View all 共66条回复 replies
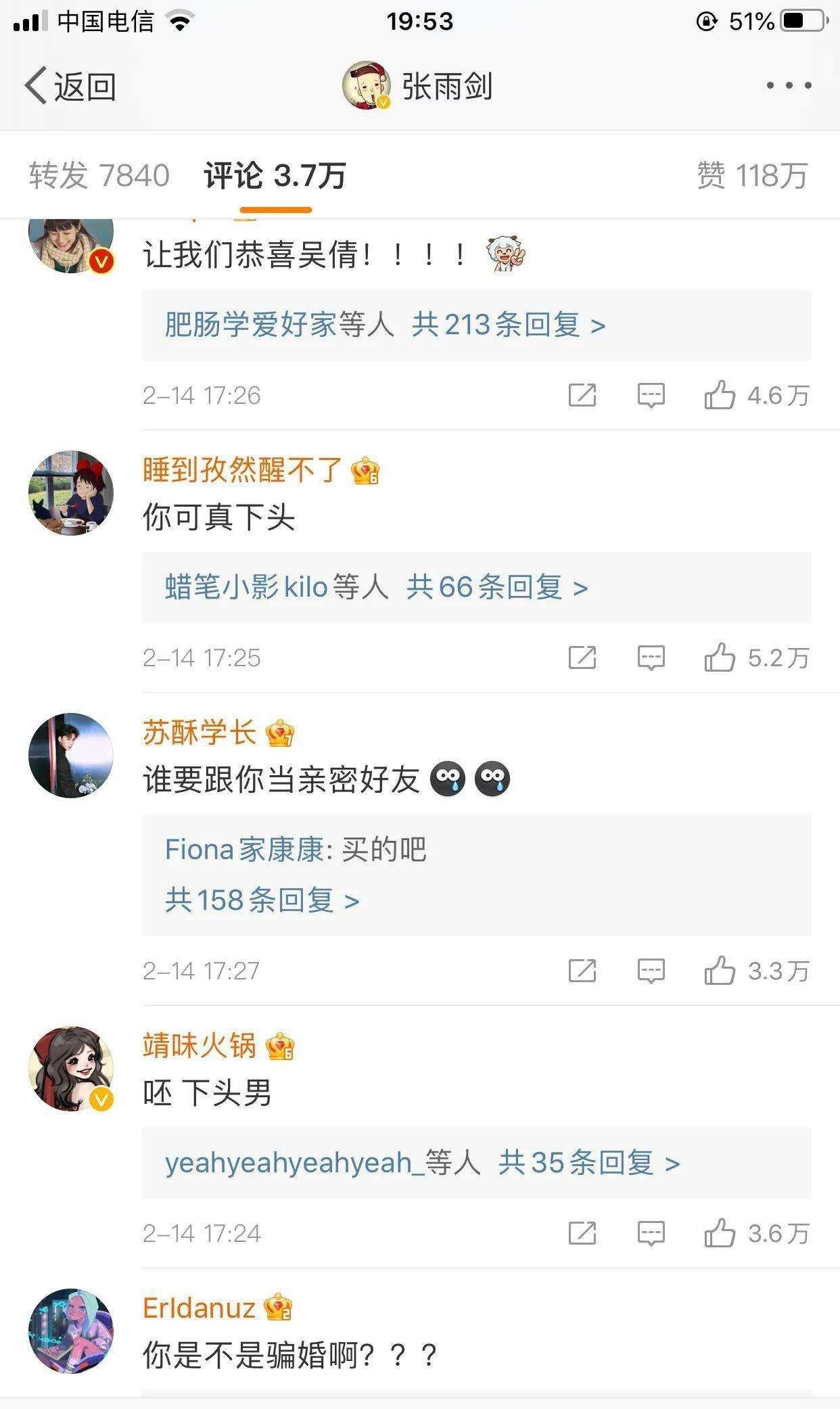Image resolution: width=840 pixels, height=1409 pixels. click(x=497, y=587)
